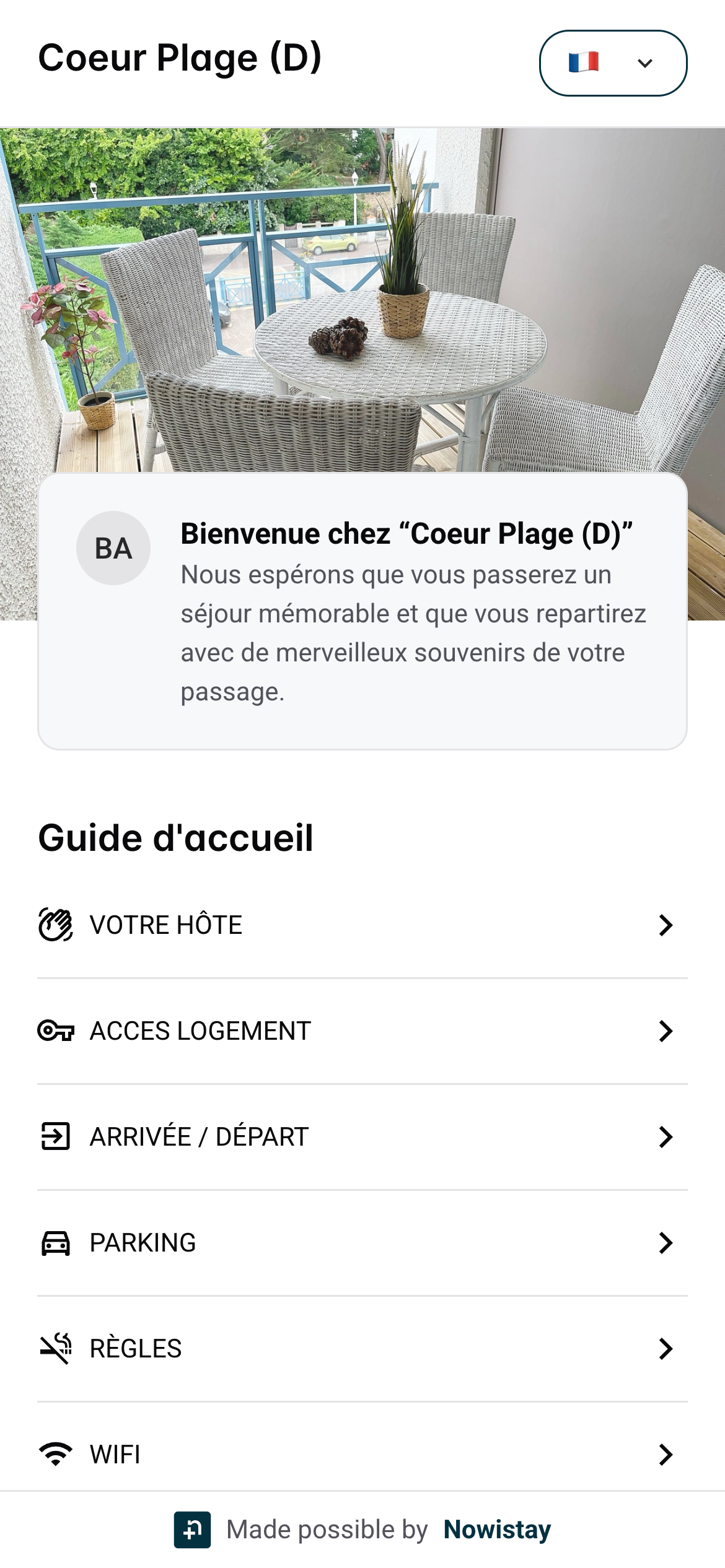The image size is (725, 1568).
Task: Open the WIFI information row
Action: pyautogui.click(x=362, y=1455)
